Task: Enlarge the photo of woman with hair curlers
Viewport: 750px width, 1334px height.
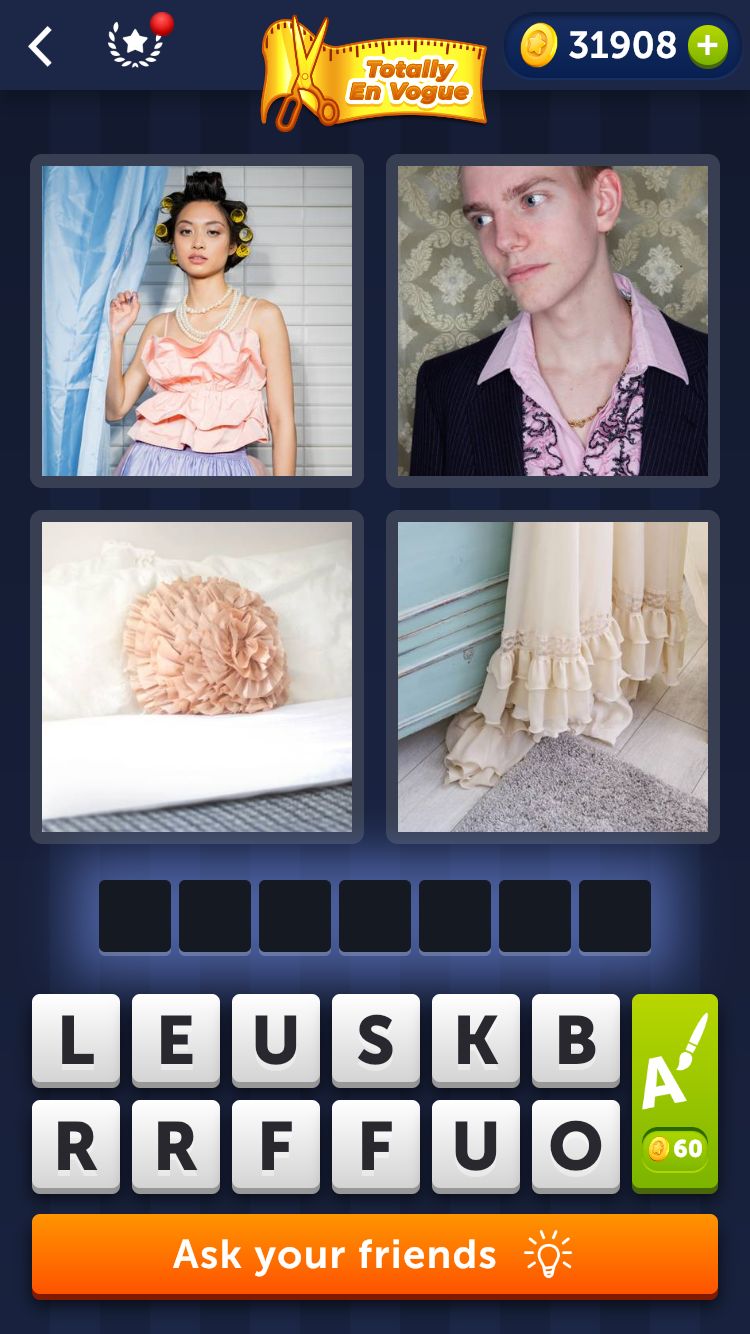Action: pos(197,321)
